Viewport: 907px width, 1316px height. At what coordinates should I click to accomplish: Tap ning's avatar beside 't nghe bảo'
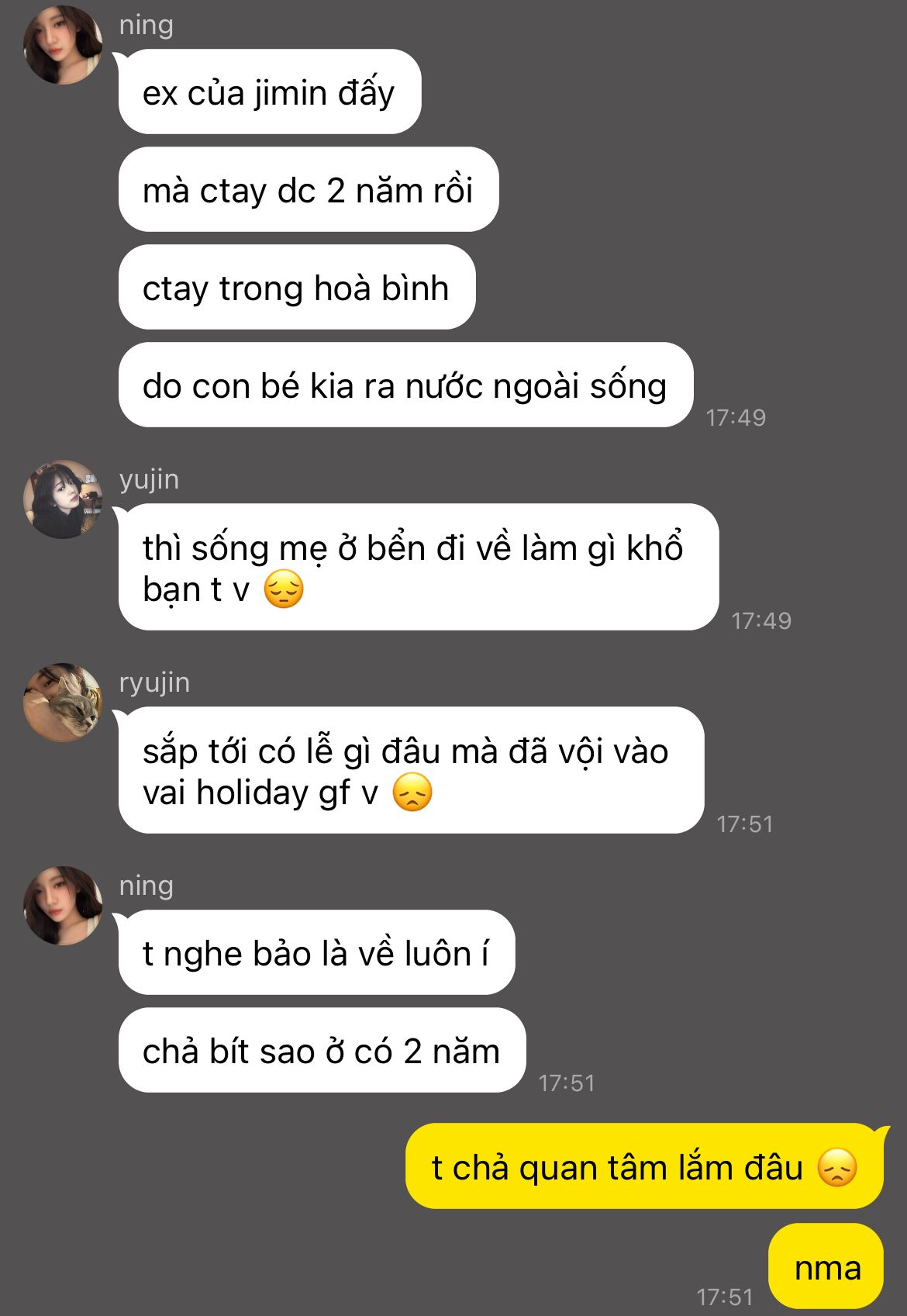coord(63,906)
